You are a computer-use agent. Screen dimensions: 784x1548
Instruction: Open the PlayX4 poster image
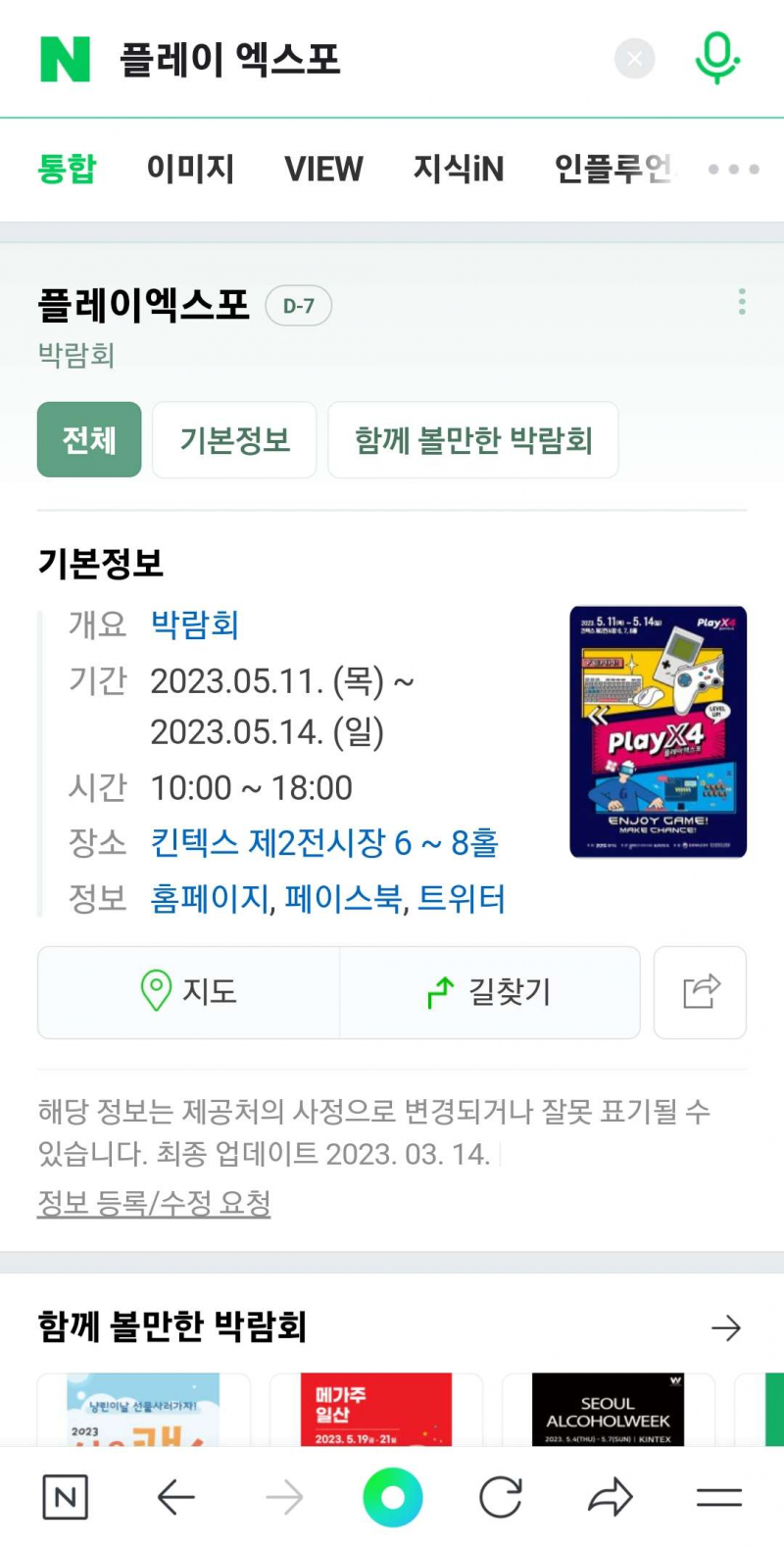pos(658,731)
